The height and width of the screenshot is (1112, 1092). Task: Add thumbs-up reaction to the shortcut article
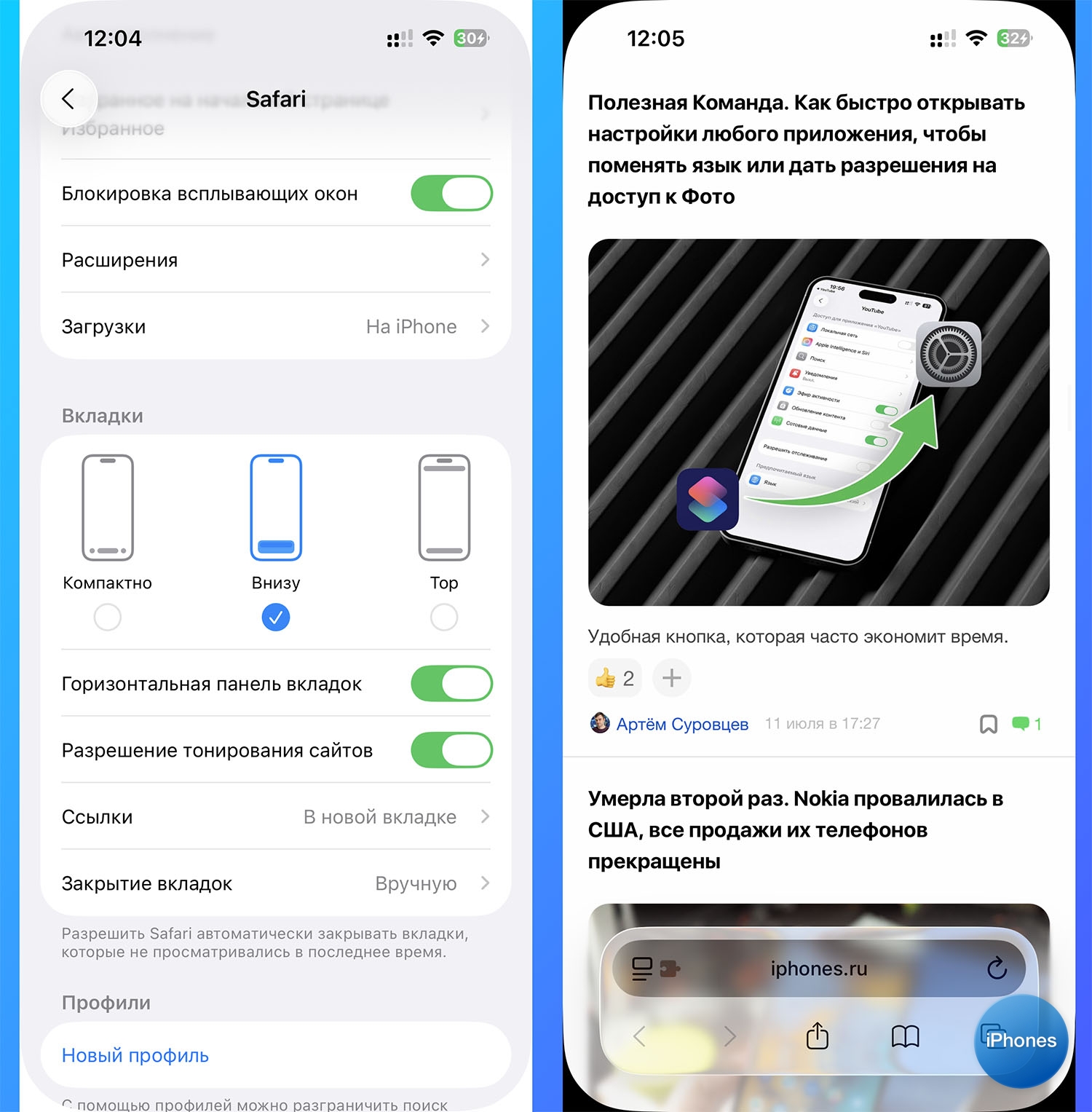(614, 679)
